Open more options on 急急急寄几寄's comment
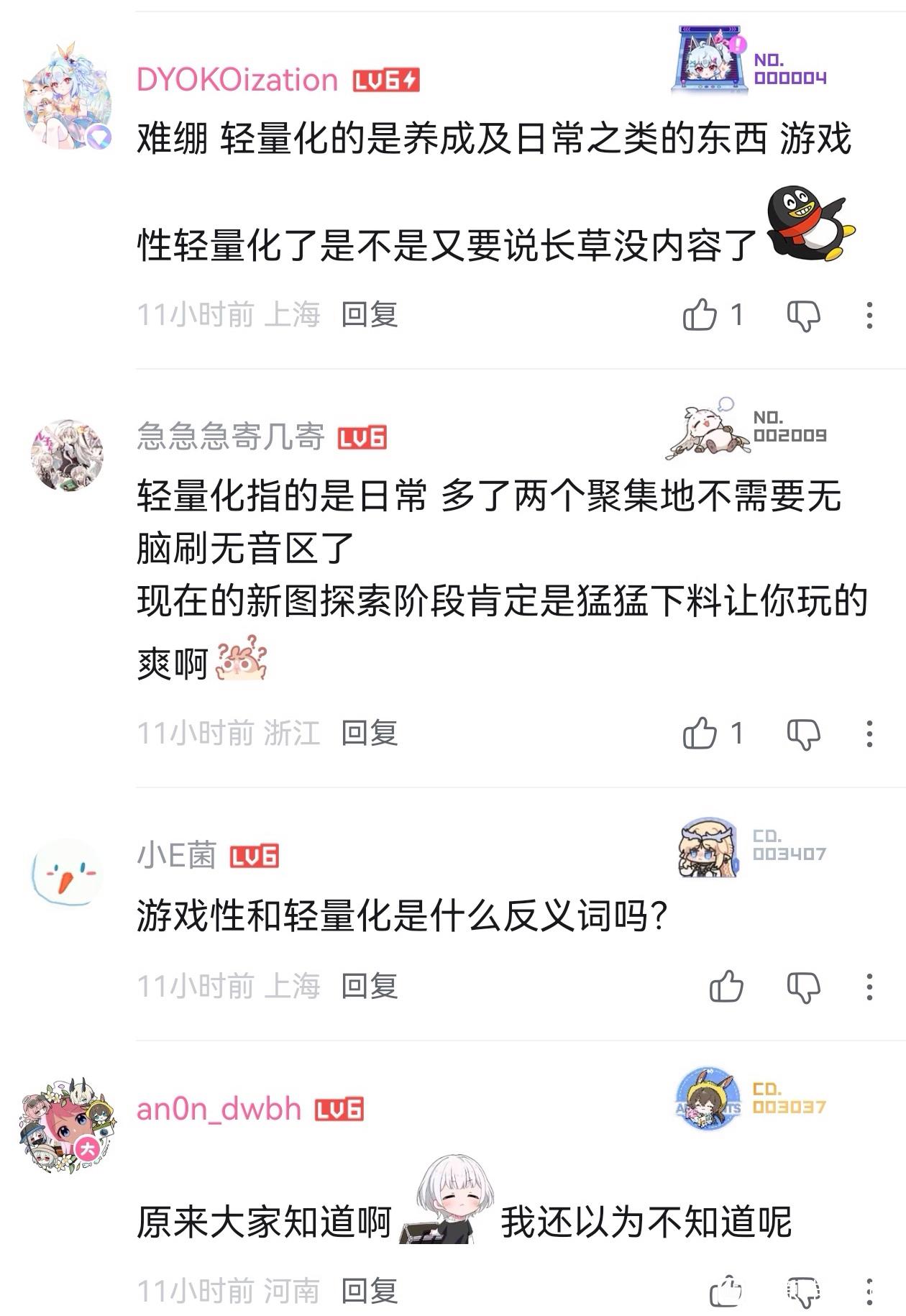Screen dimensions: 906x1316 pyautogui.click(x=869, y=734)
